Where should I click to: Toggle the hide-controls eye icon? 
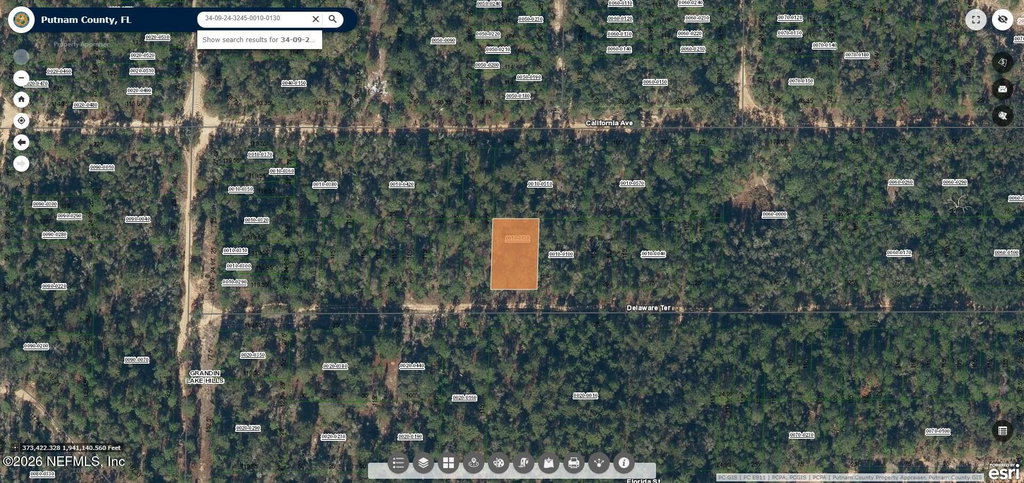1002,19
